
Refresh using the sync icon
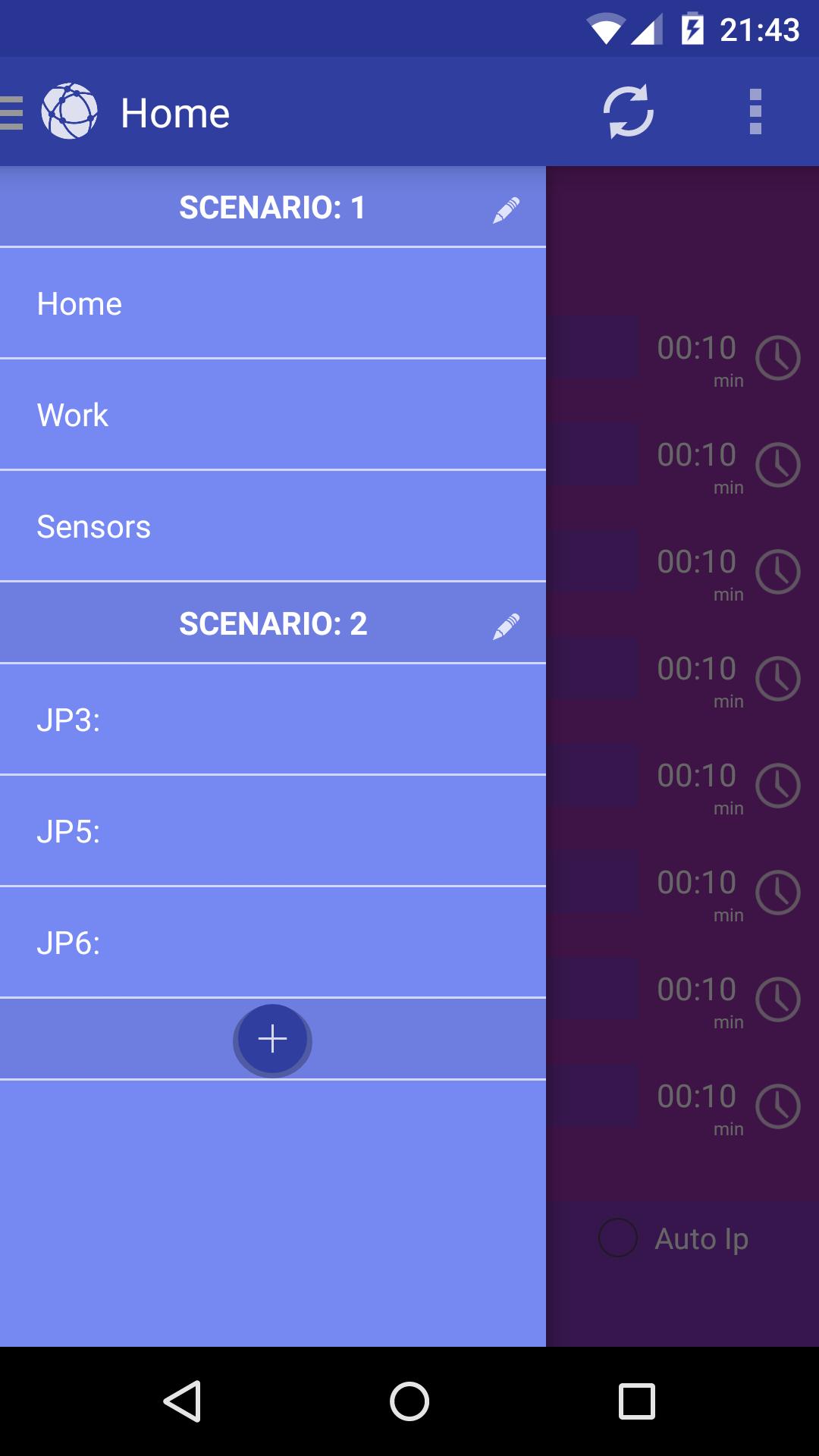(x=628, y=112)
